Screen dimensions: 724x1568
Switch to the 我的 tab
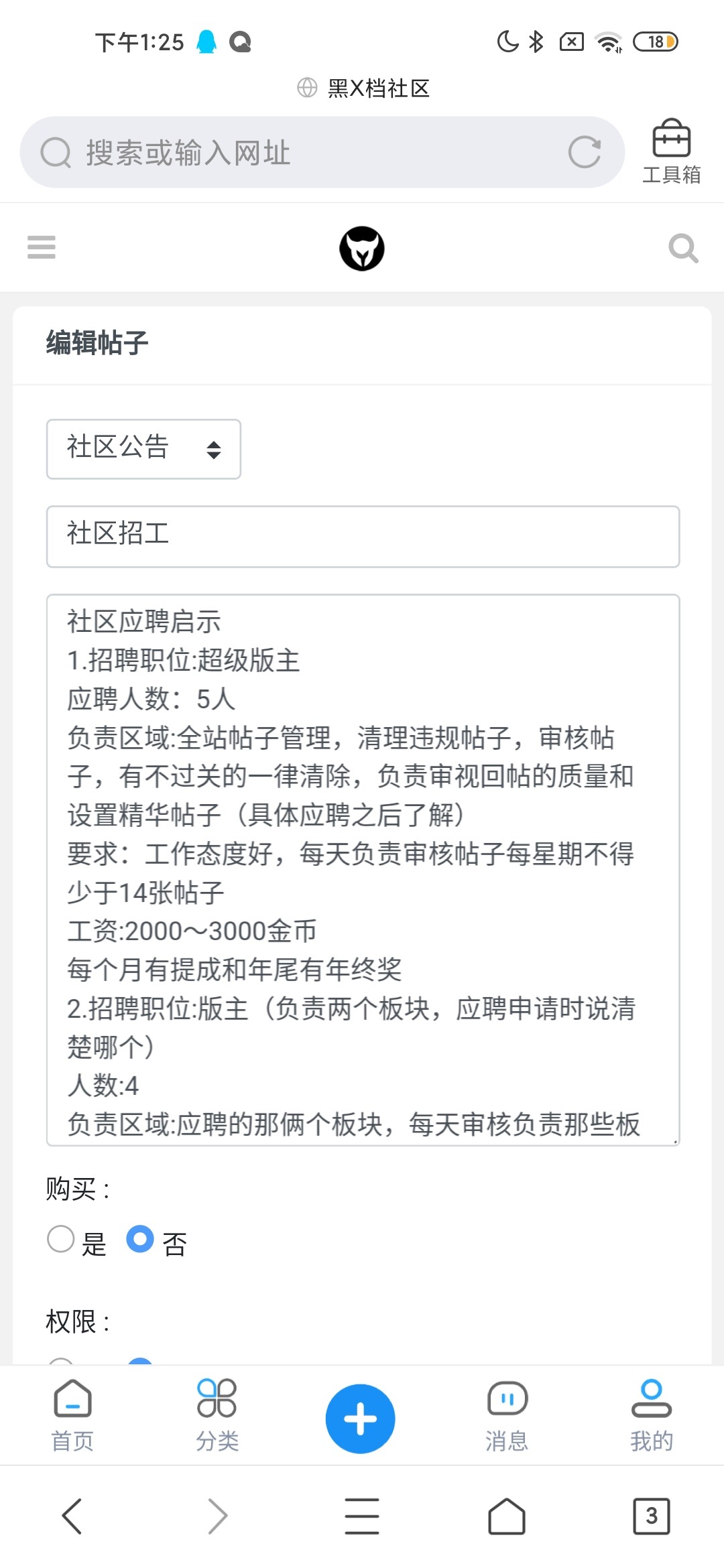pyautogui.click(x=652, y=1415)
